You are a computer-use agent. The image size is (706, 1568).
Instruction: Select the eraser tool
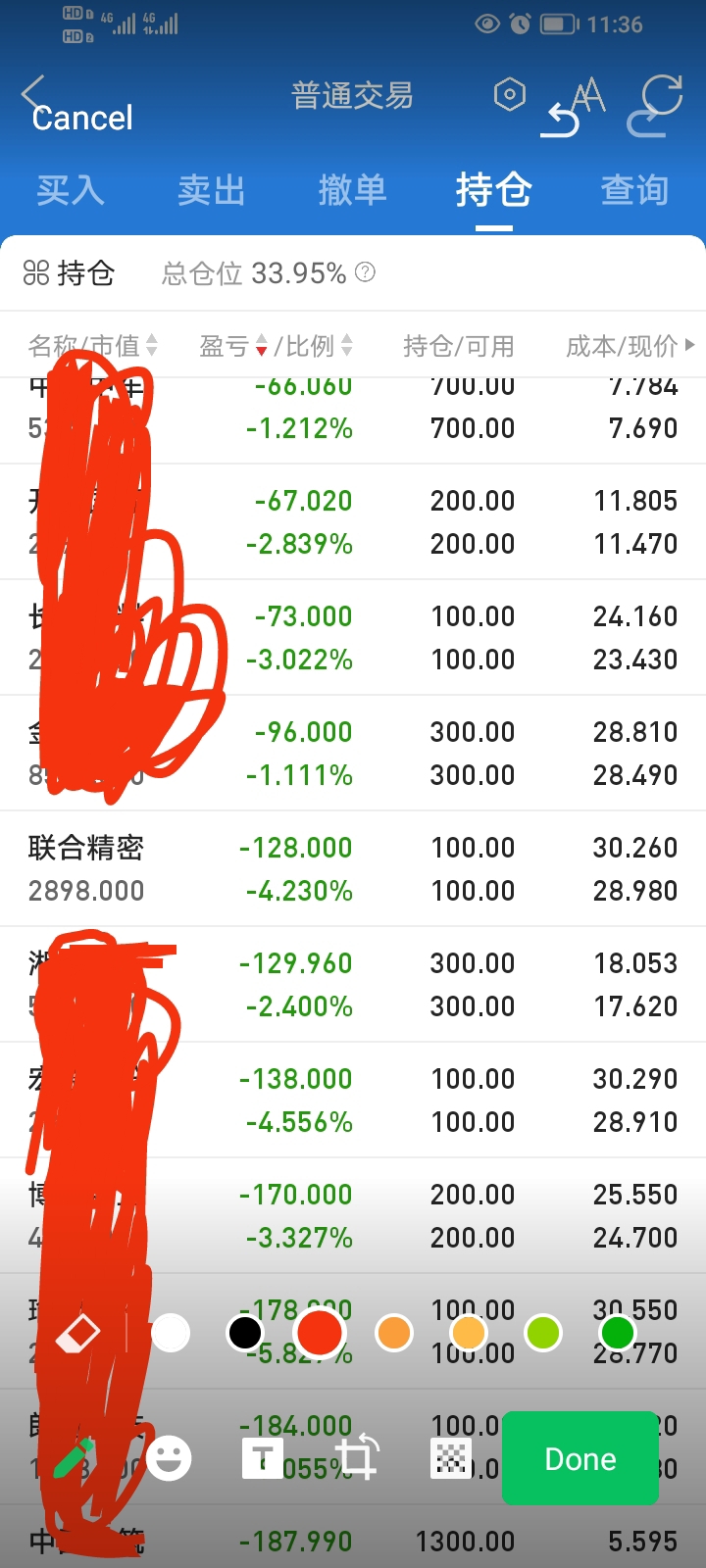pyautogui.click(x=78, y=1334)
